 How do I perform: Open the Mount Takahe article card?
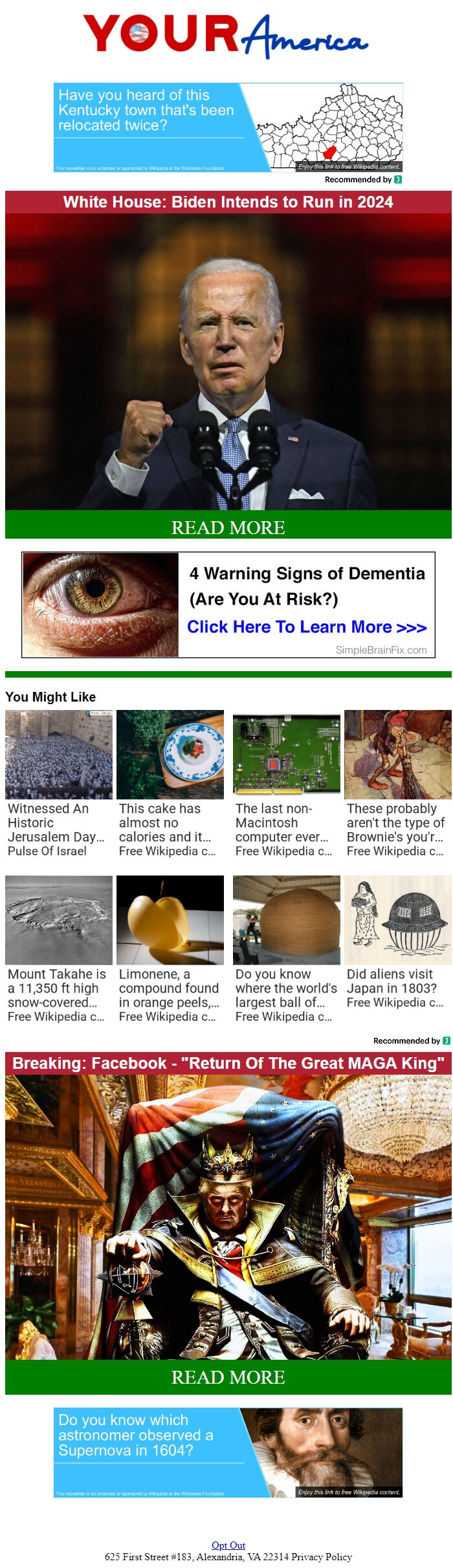coord(58,949)
